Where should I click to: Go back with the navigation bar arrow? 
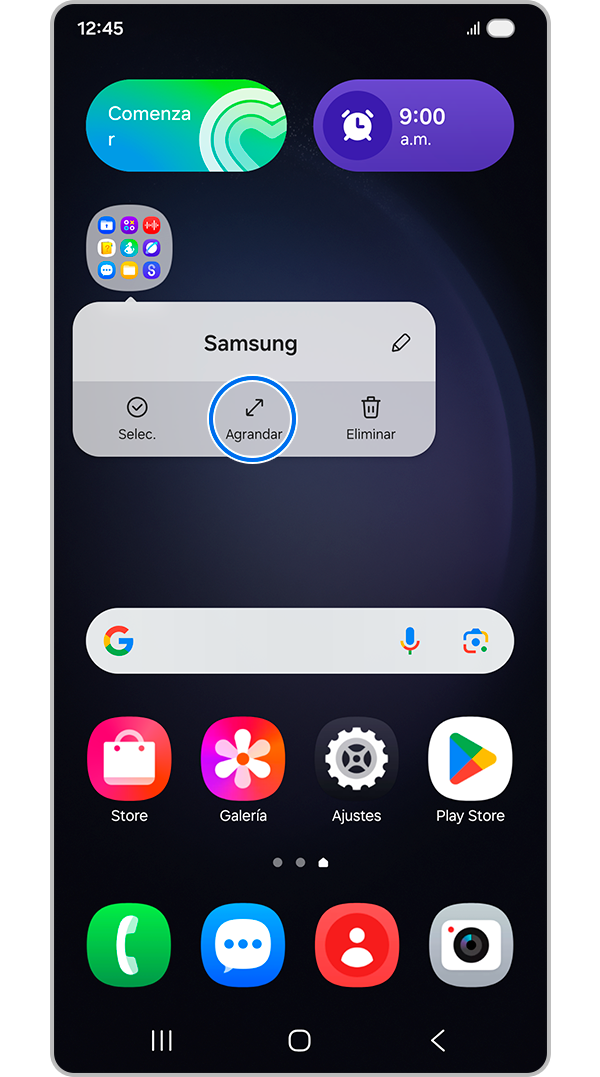pos(437,1041)
